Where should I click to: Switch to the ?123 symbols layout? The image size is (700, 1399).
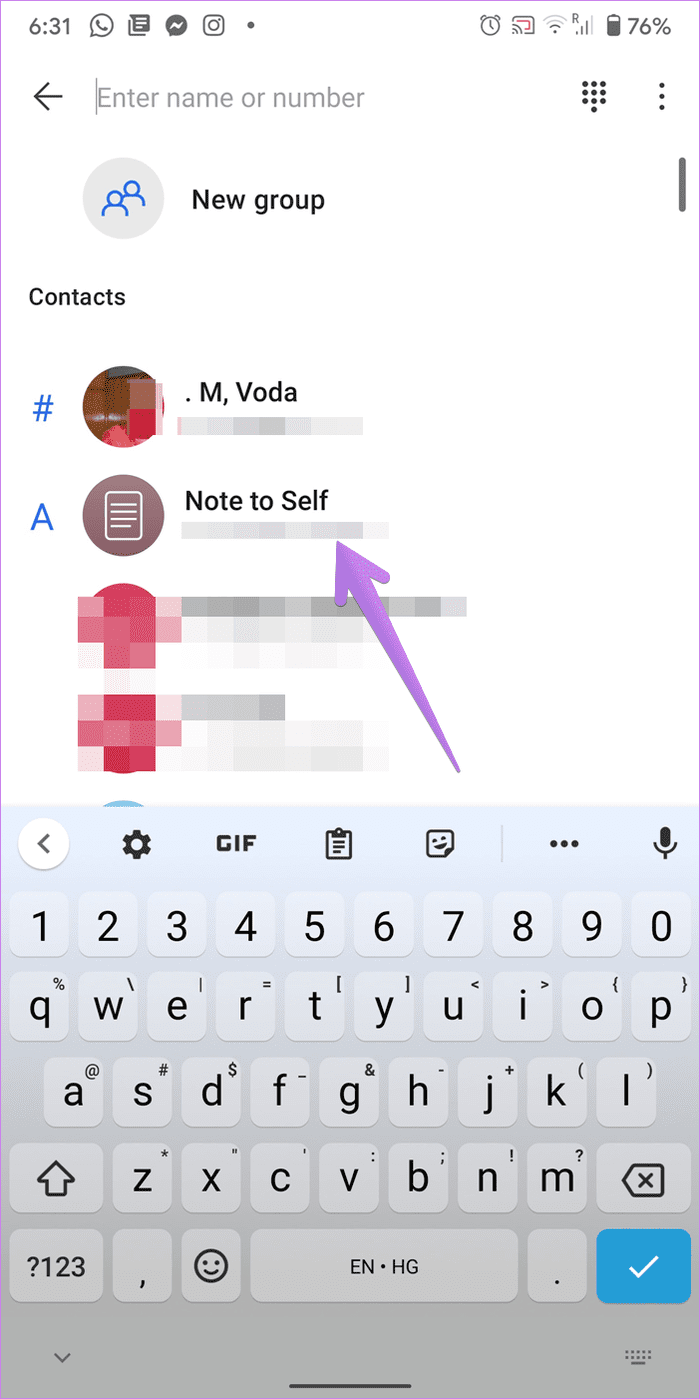56,1265
